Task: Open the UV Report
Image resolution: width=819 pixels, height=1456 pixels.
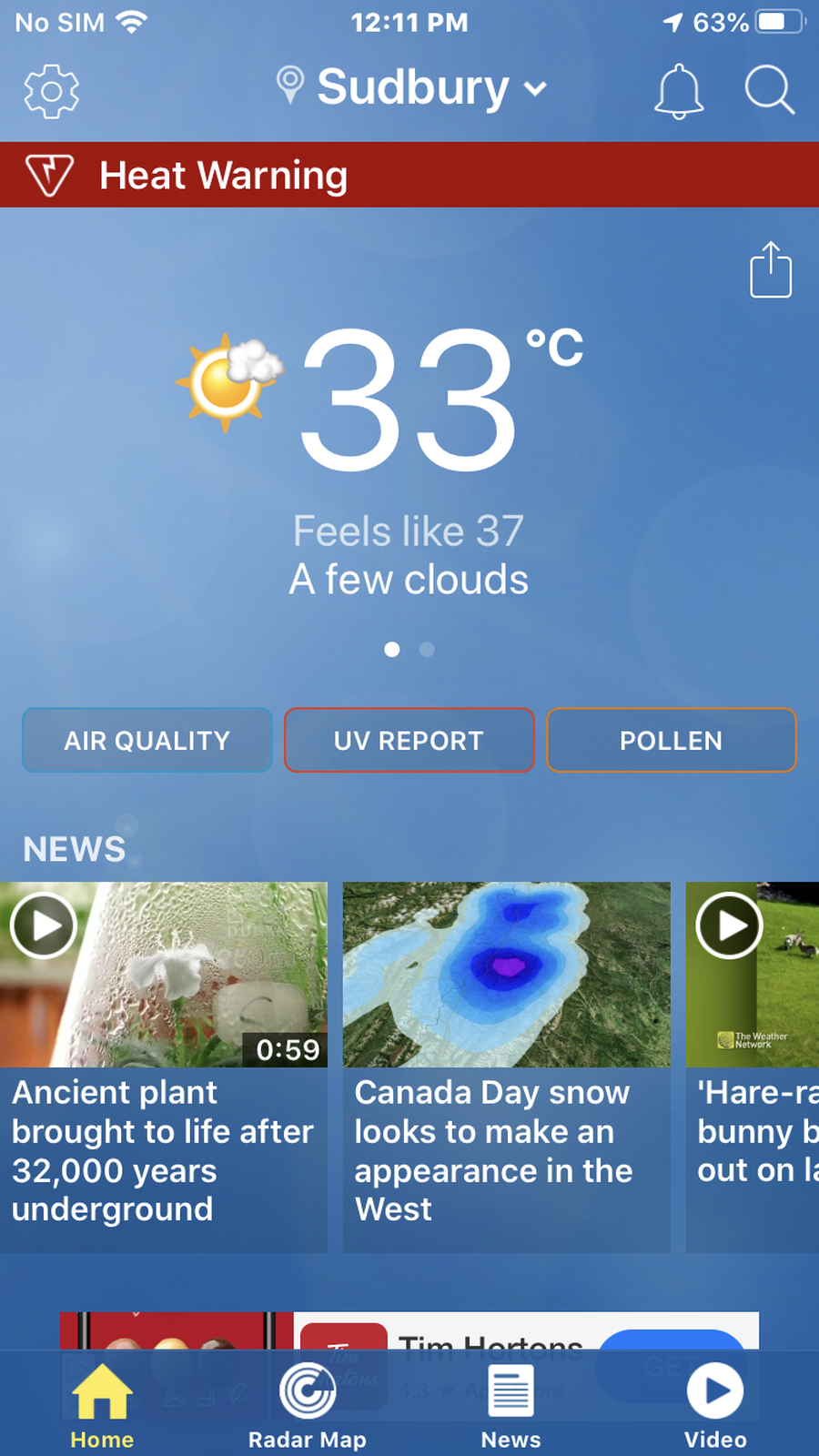Action: 409,741
